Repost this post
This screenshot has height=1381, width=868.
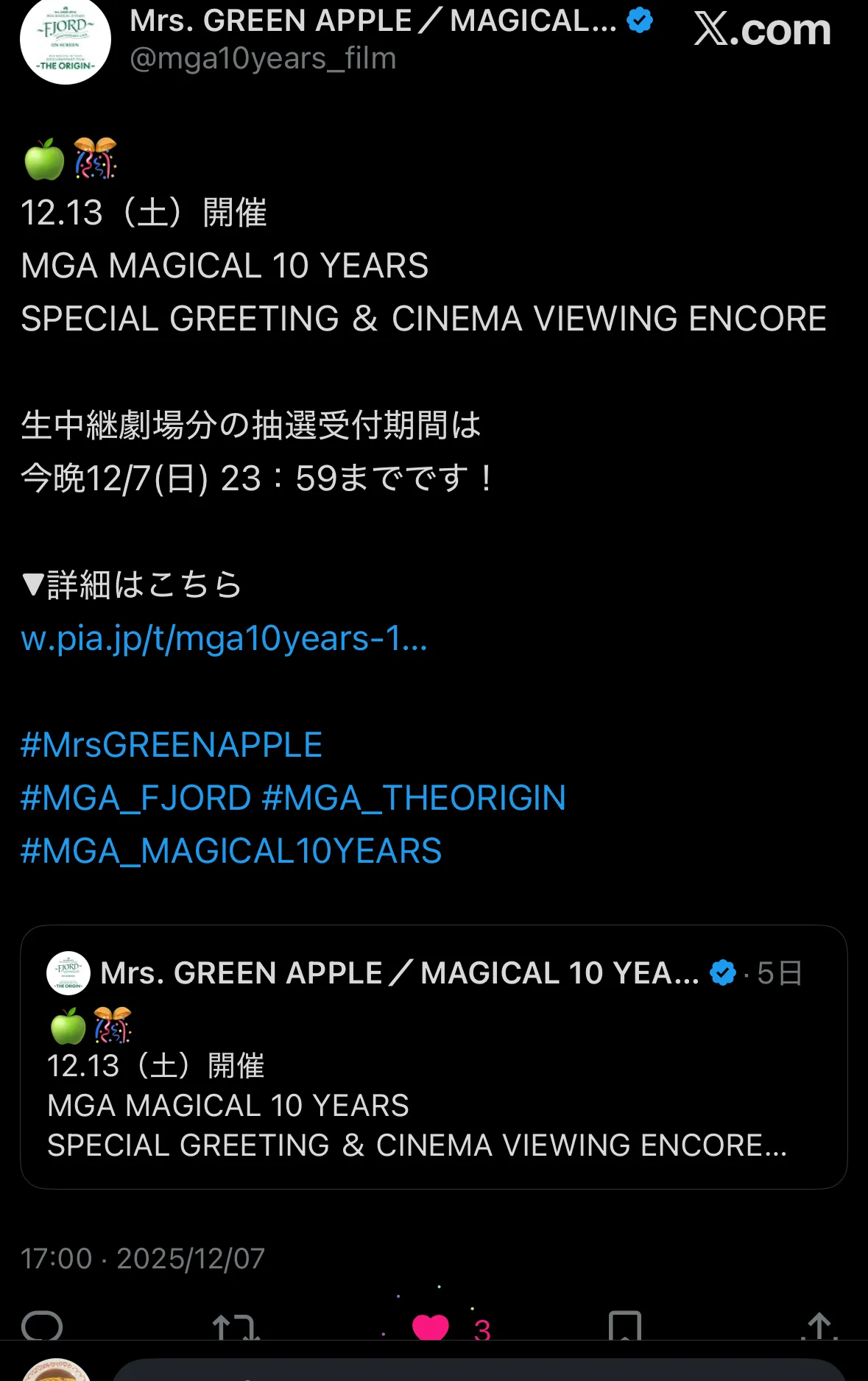[x=236, y=1327]
